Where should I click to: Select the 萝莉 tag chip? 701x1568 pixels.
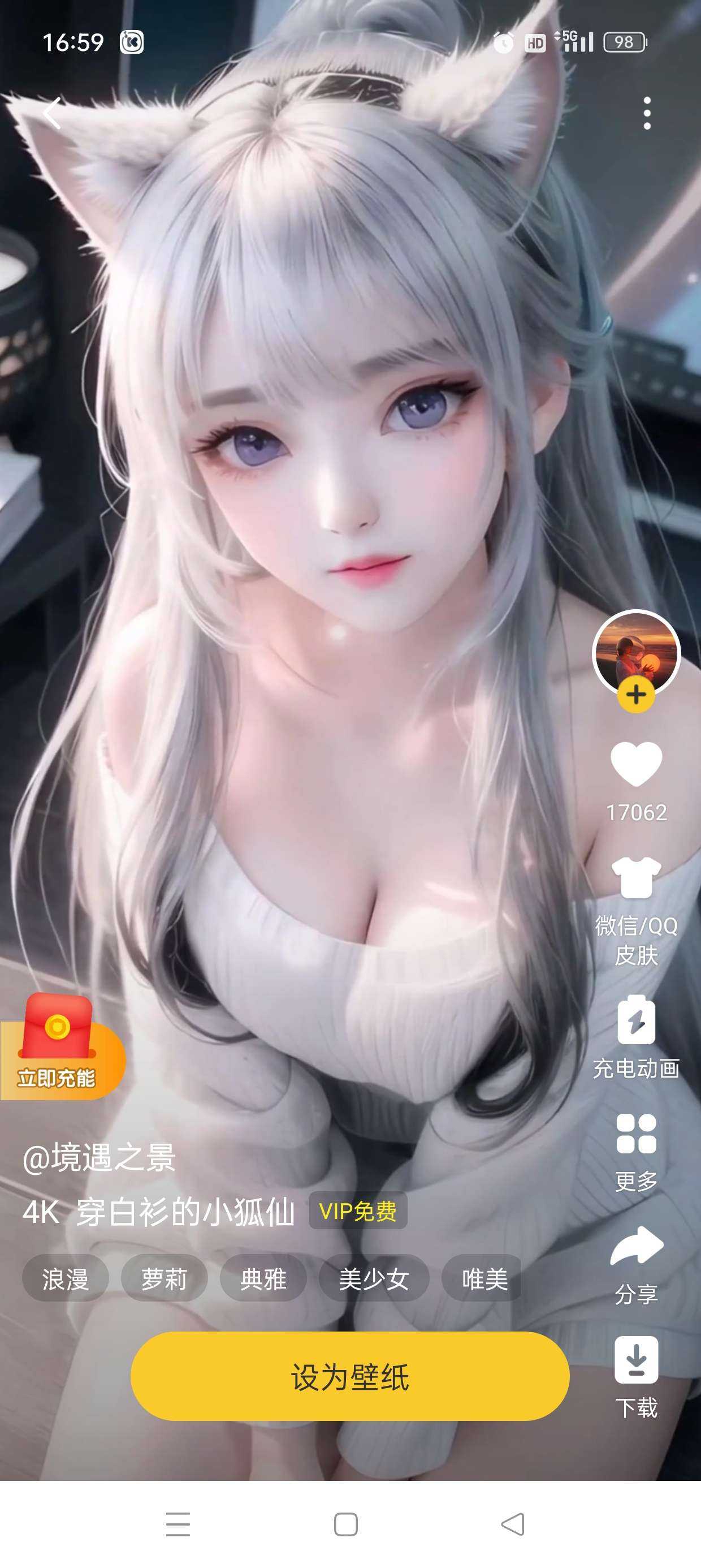point(164,1279)
